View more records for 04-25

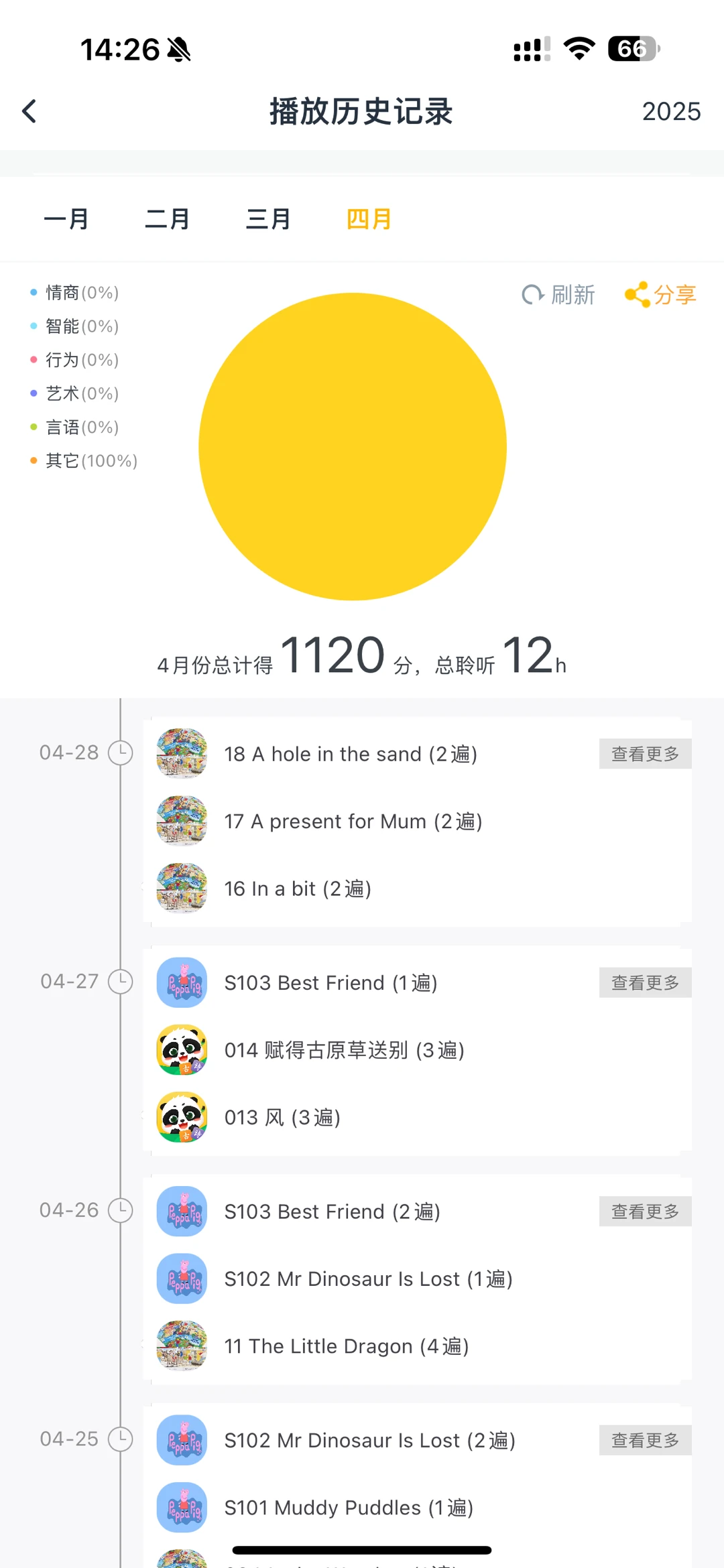(646, 1440)
